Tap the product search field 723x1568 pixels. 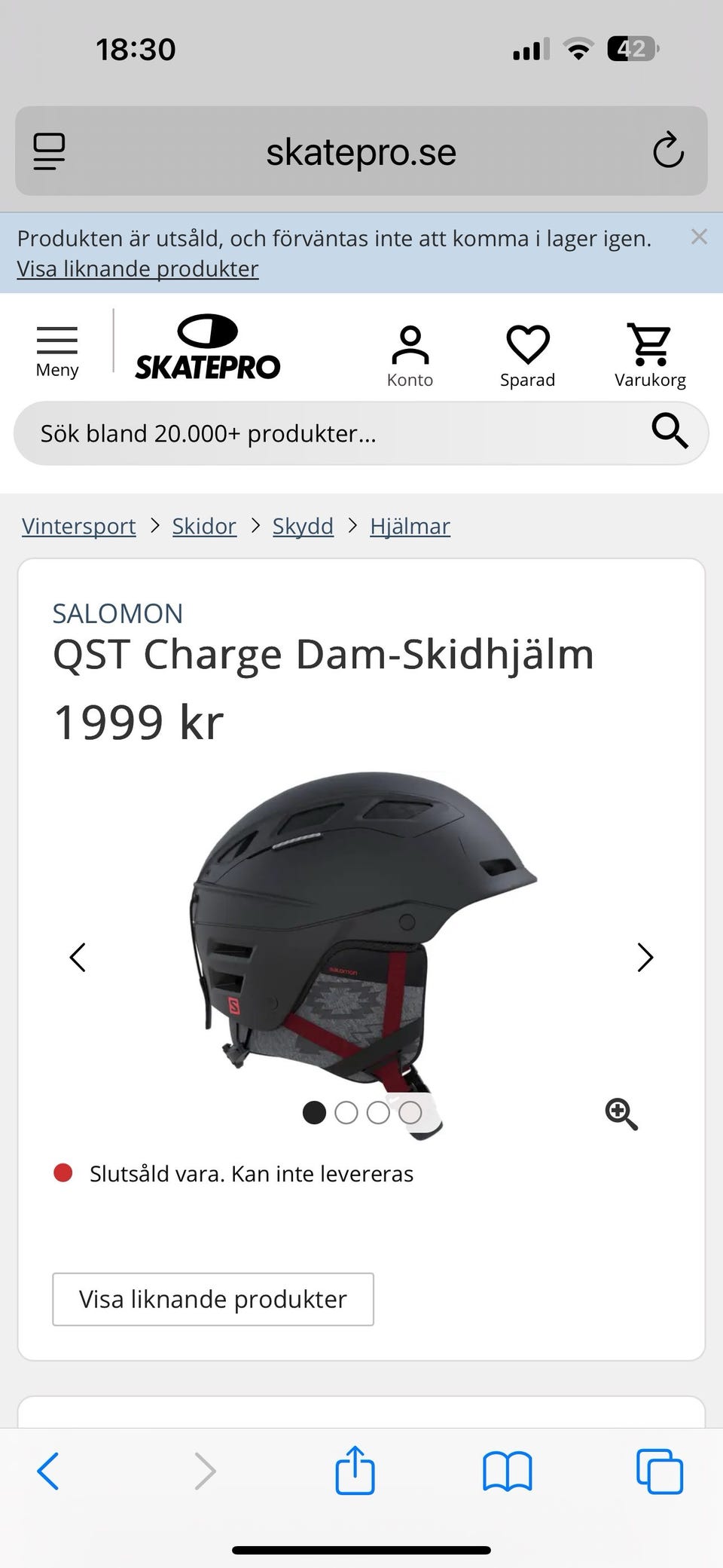[x=331, y=433]
